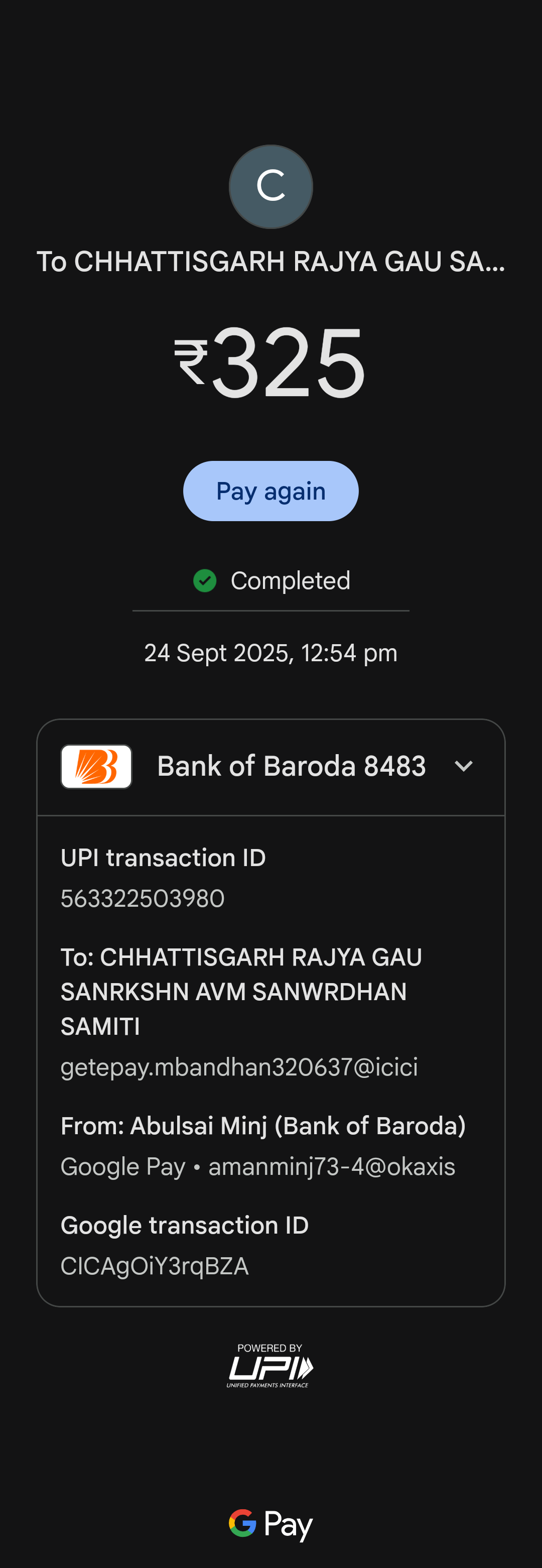Collapse the Bank of Baroda 8483 details
The height and width of the screenshot is (1568, 542).
pyautogui.click(x=464, y=766)
